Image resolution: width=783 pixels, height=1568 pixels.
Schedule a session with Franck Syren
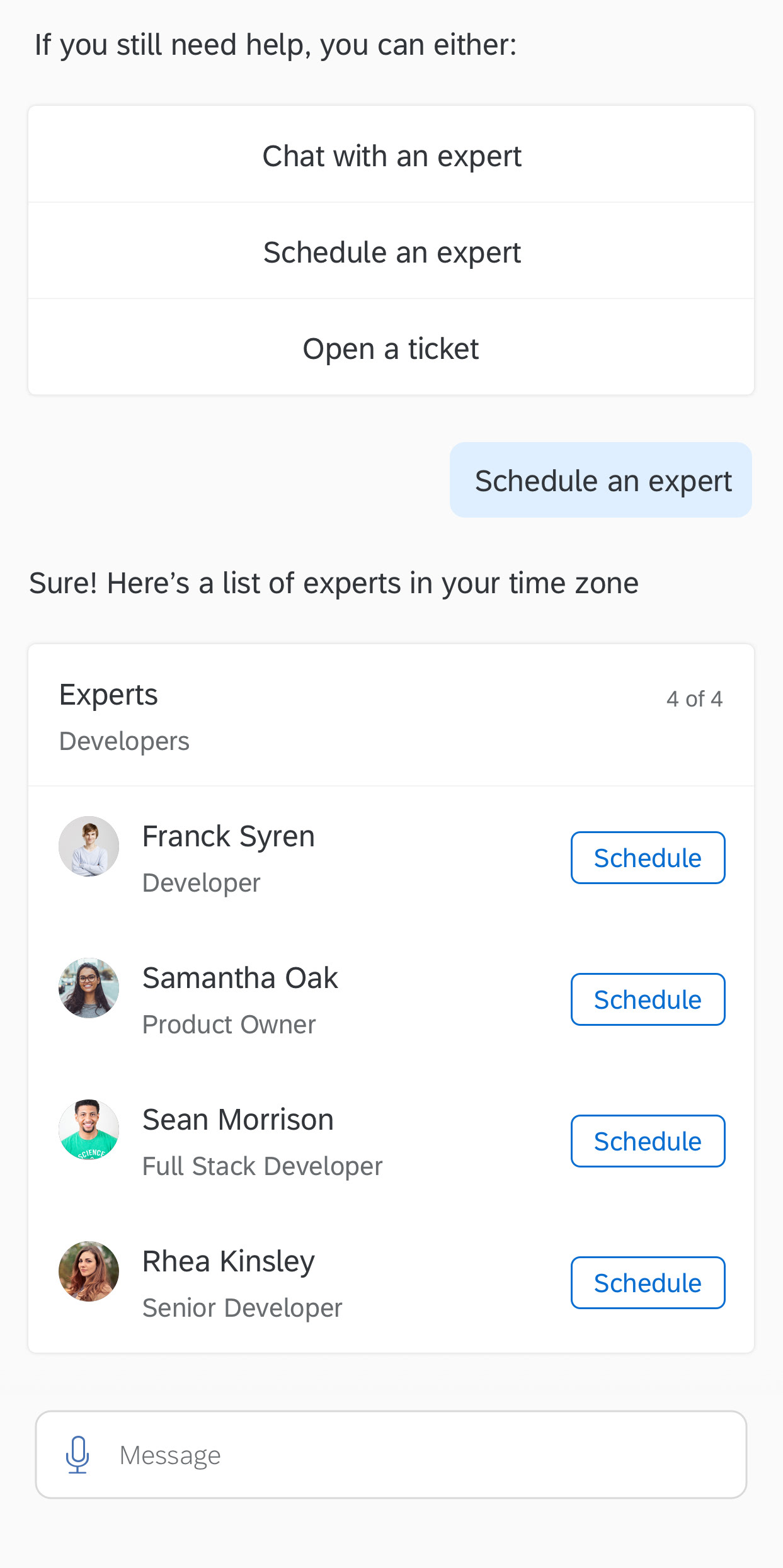point(648,858)
